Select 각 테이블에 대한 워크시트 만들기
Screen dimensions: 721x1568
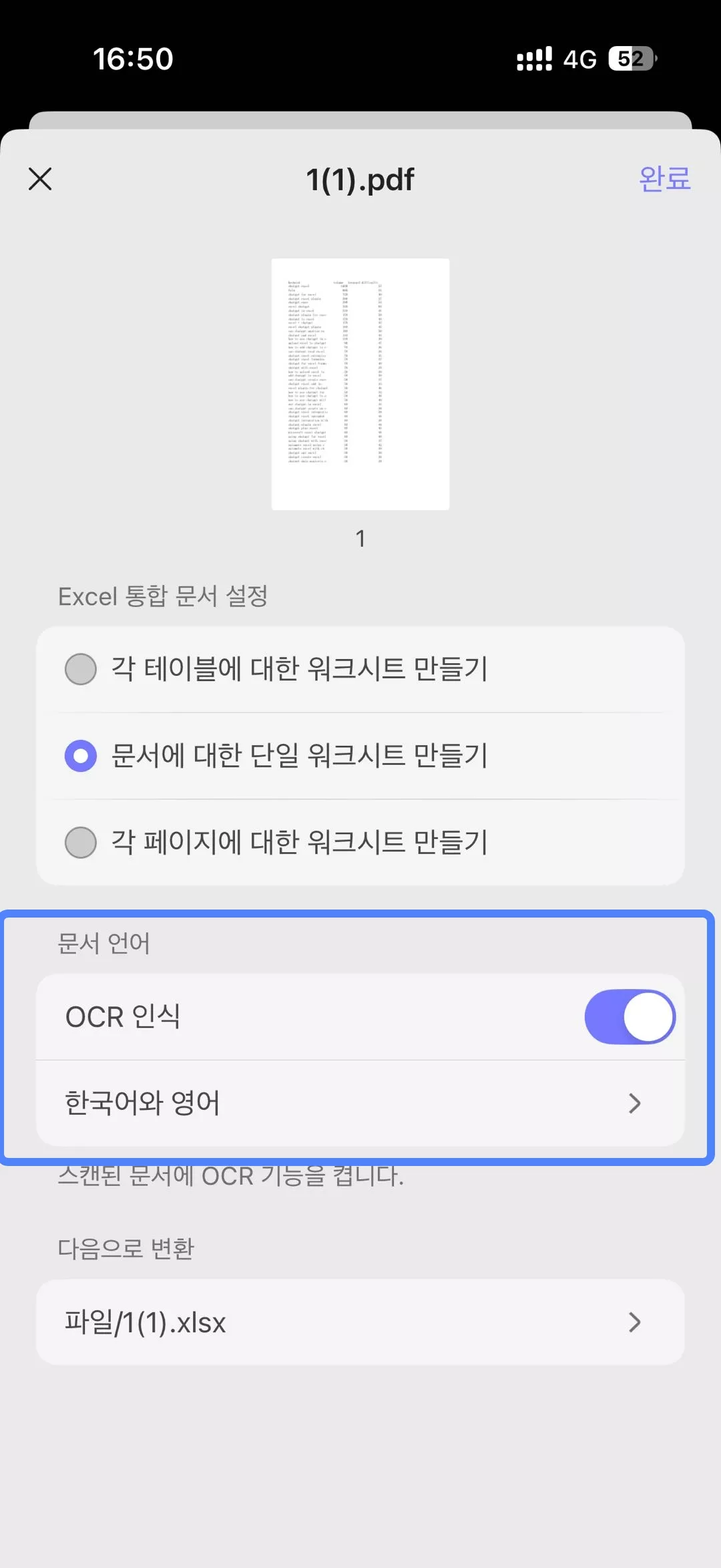(x=81, y=669)
